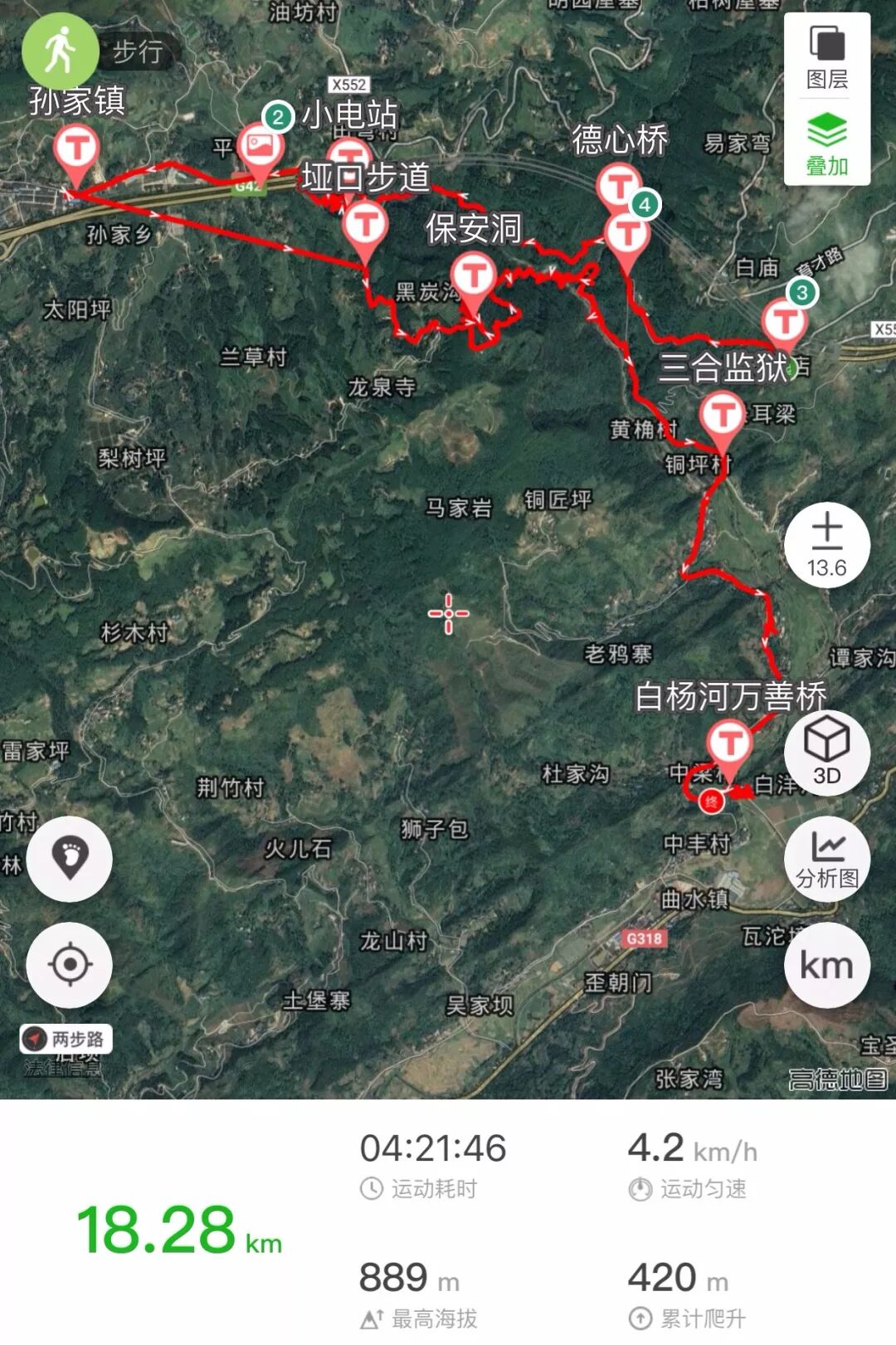Open the 分析图 analysis chart

point(827,859)
